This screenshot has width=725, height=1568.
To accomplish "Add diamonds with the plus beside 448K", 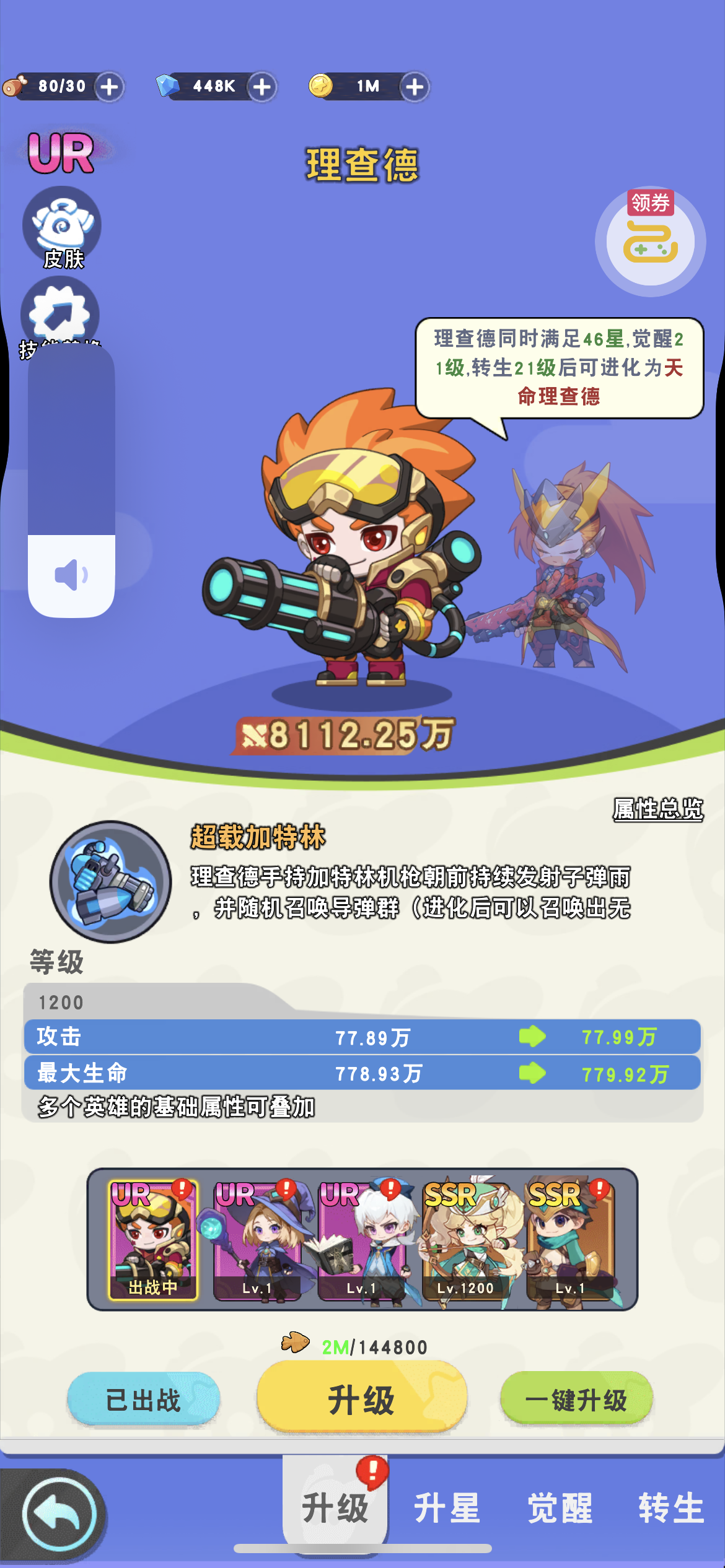I will 262,87.
